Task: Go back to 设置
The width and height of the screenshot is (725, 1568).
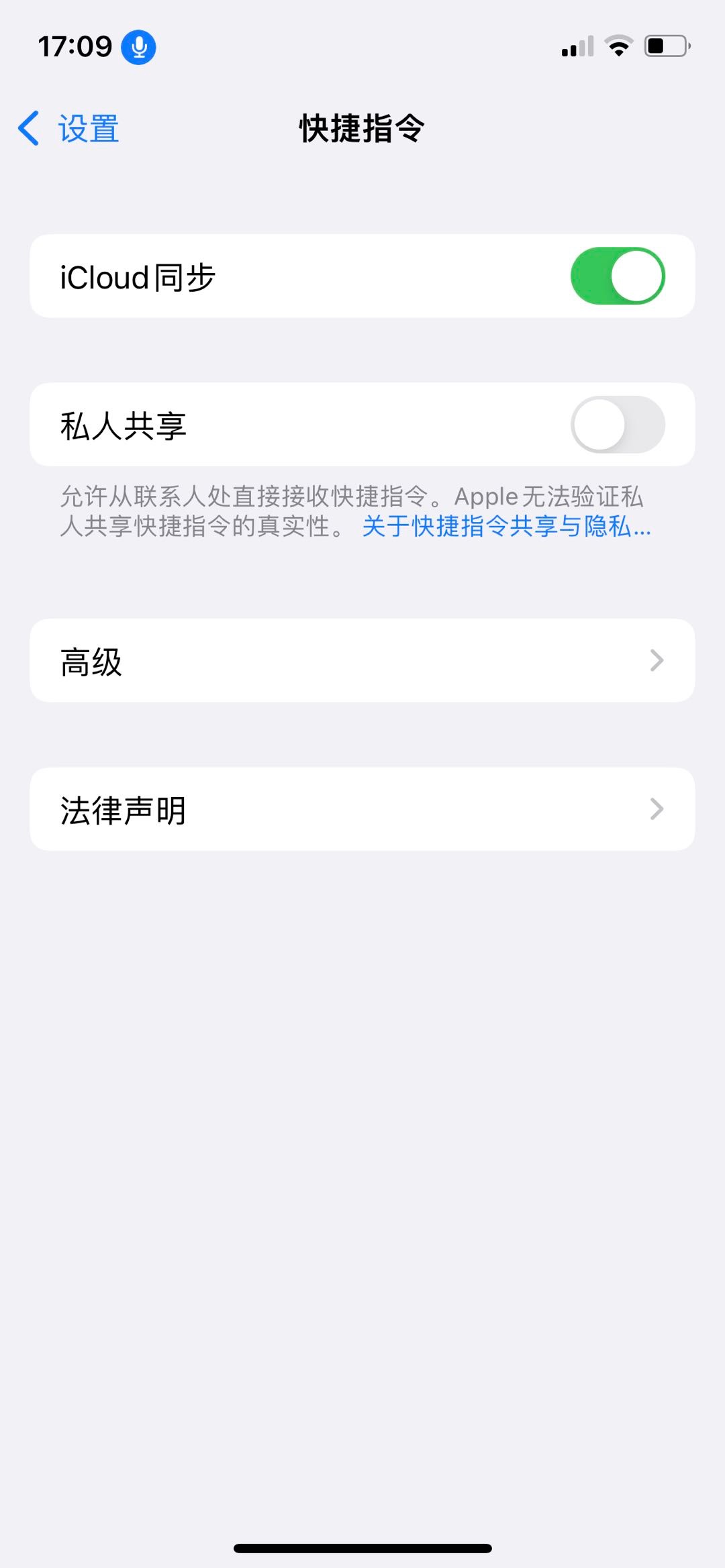Action: point(69,128)
